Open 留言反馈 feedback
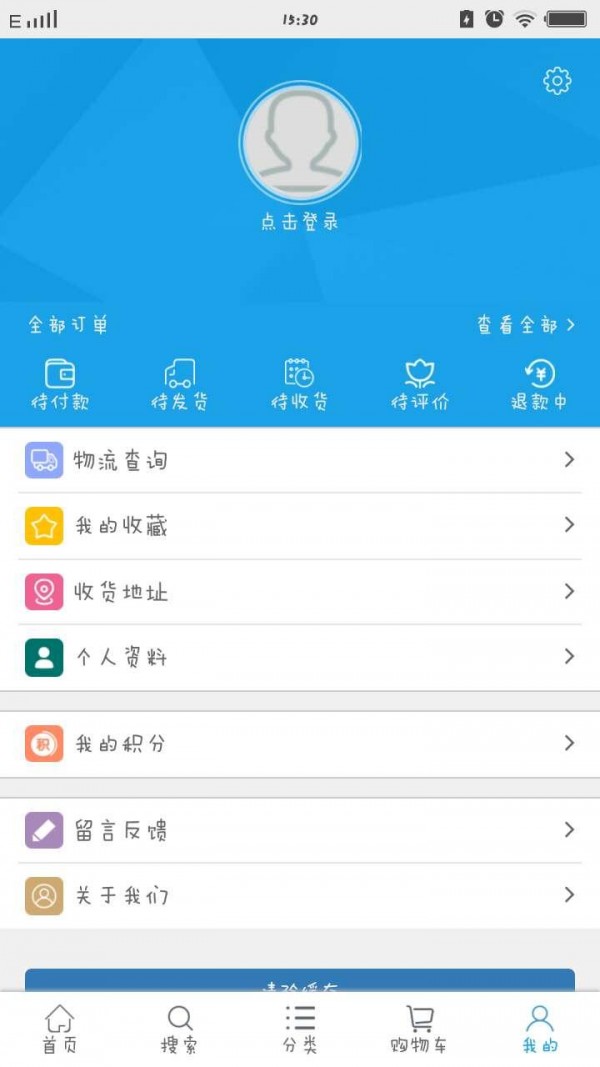The image size is (600, 1067). click(300, 830)
